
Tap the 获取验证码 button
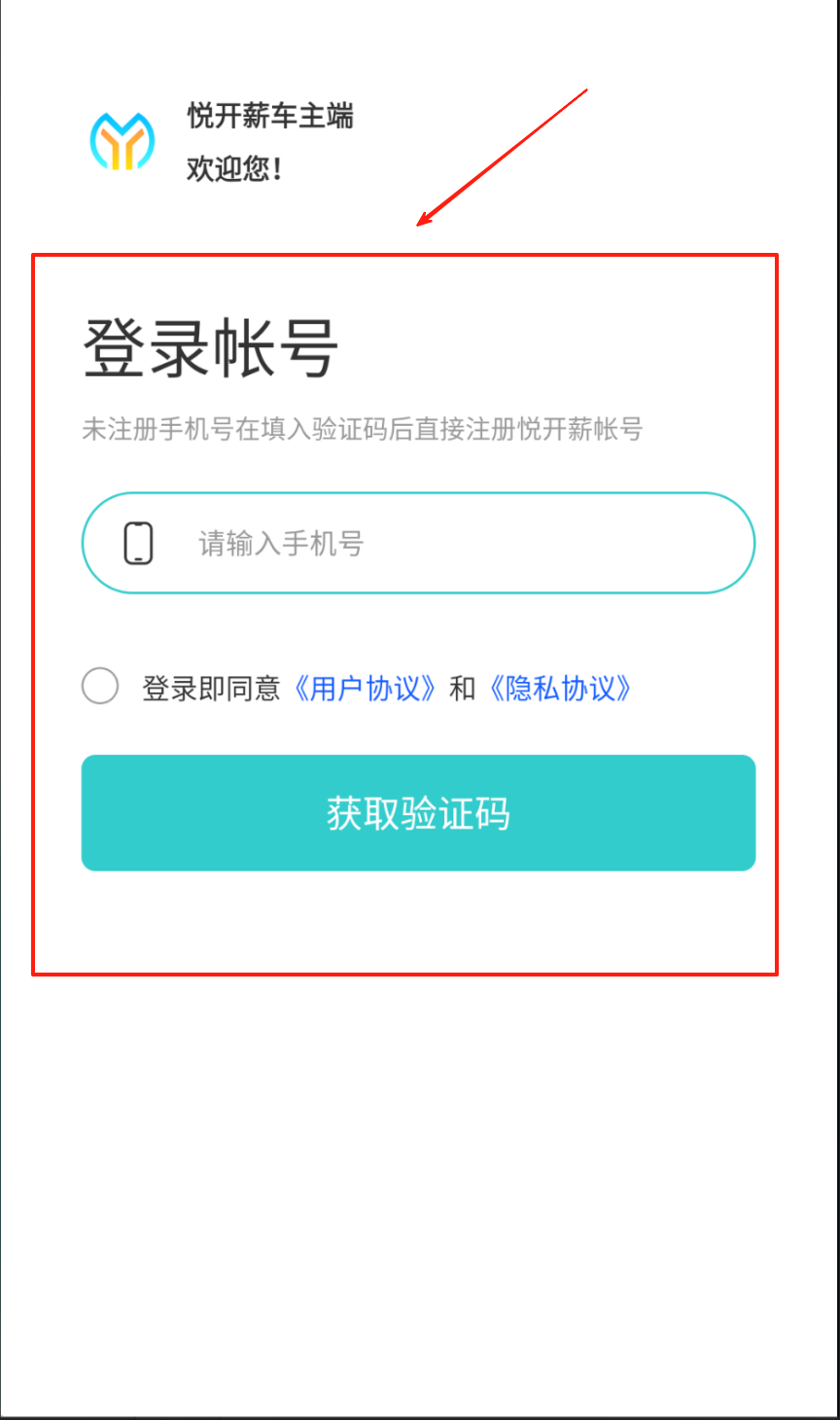tap(418, 813)
